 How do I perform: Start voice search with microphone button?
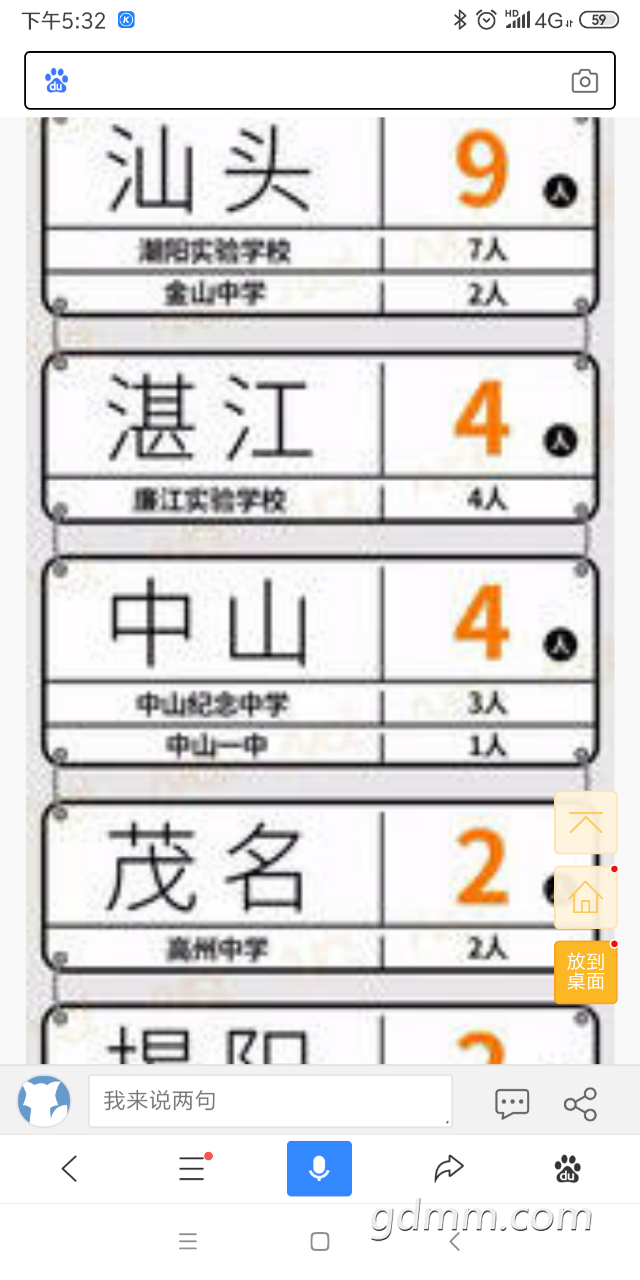(x=319, y=1168)
